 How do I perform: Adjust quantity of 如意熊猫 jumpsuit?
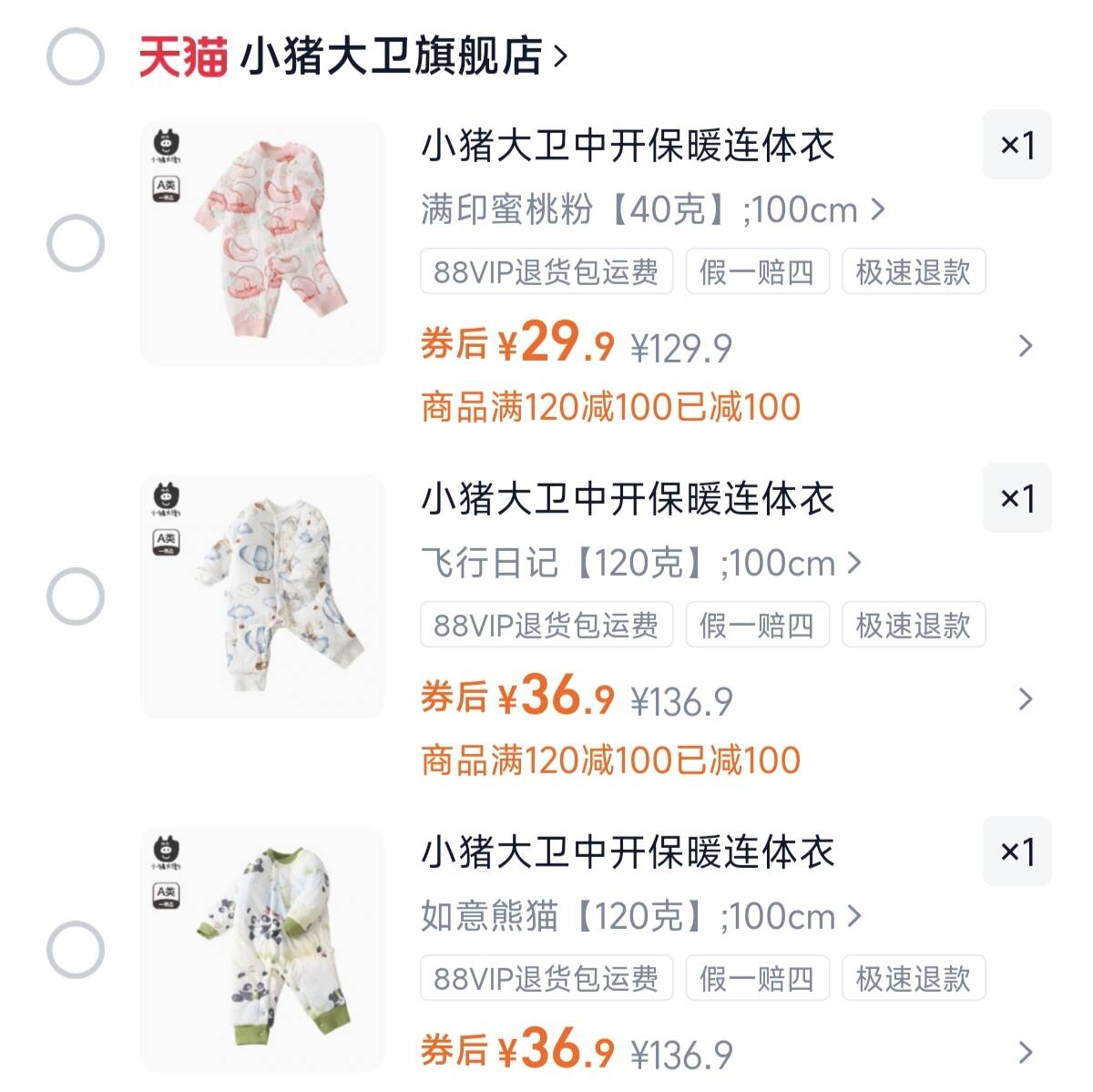click(1016, 852)
